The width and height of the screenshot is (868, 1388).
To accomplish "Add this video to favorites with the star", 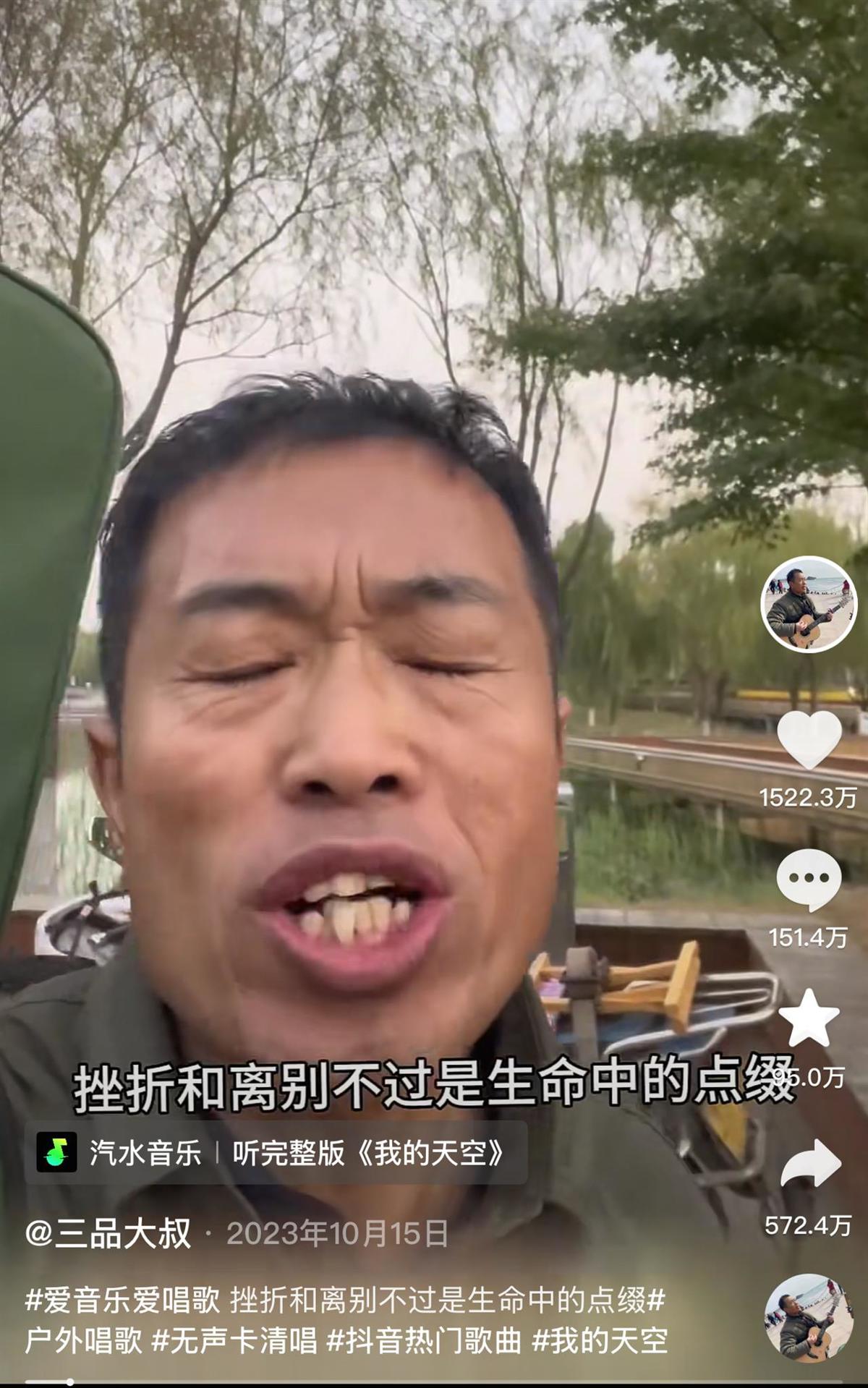I will 808,1019.
